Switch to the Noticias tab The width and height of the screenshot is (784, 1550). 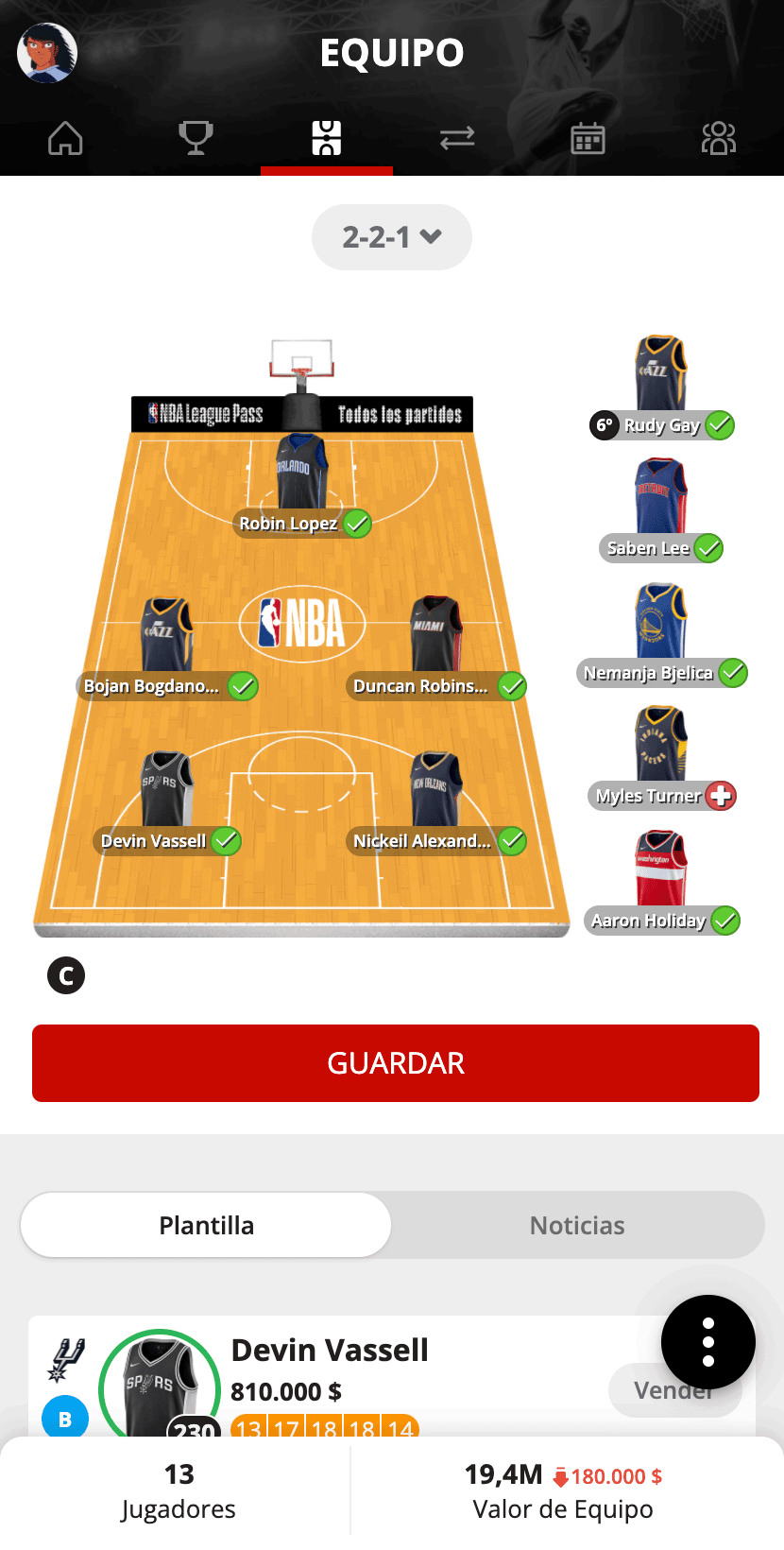[577, 1225]
